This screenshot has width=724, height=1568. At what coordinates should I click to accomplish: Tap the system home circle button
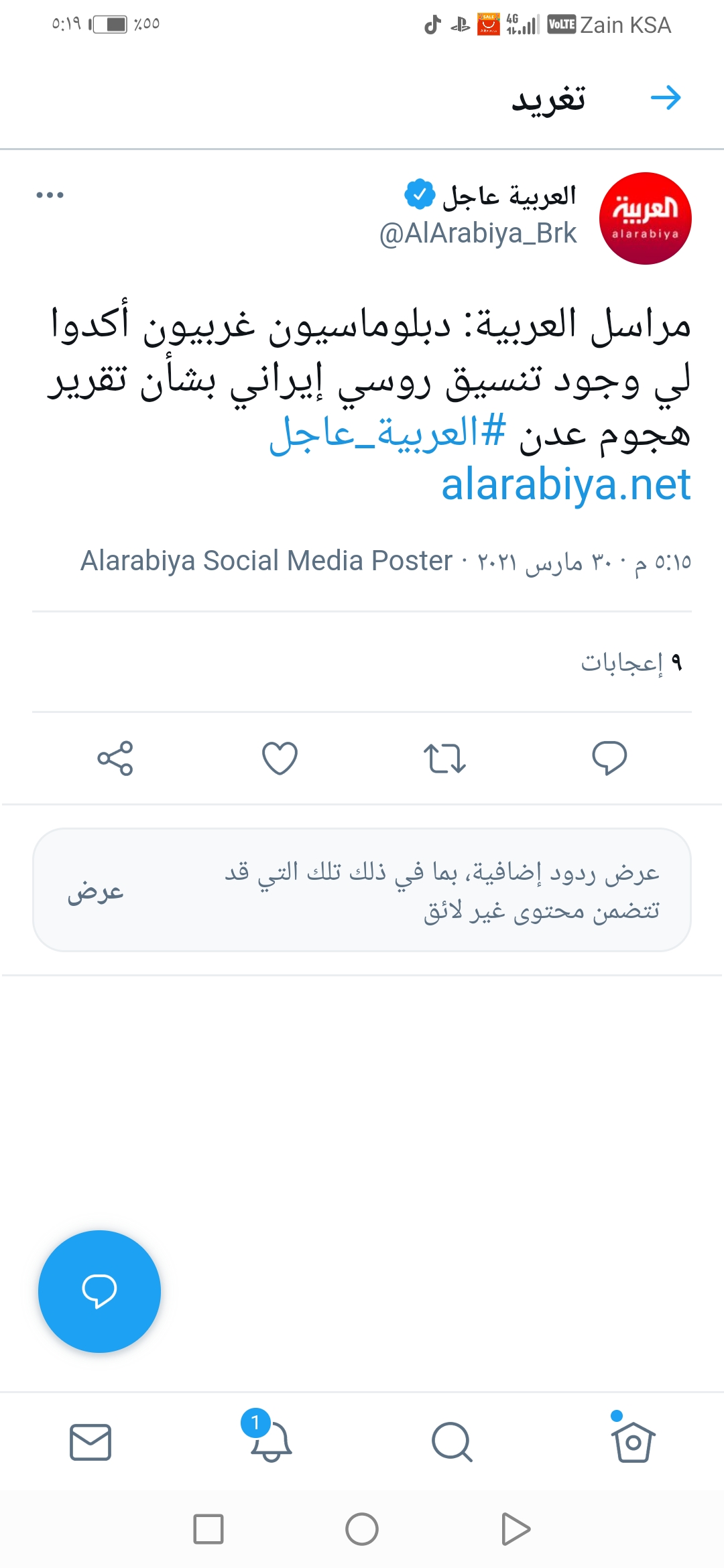(362, 1529)
